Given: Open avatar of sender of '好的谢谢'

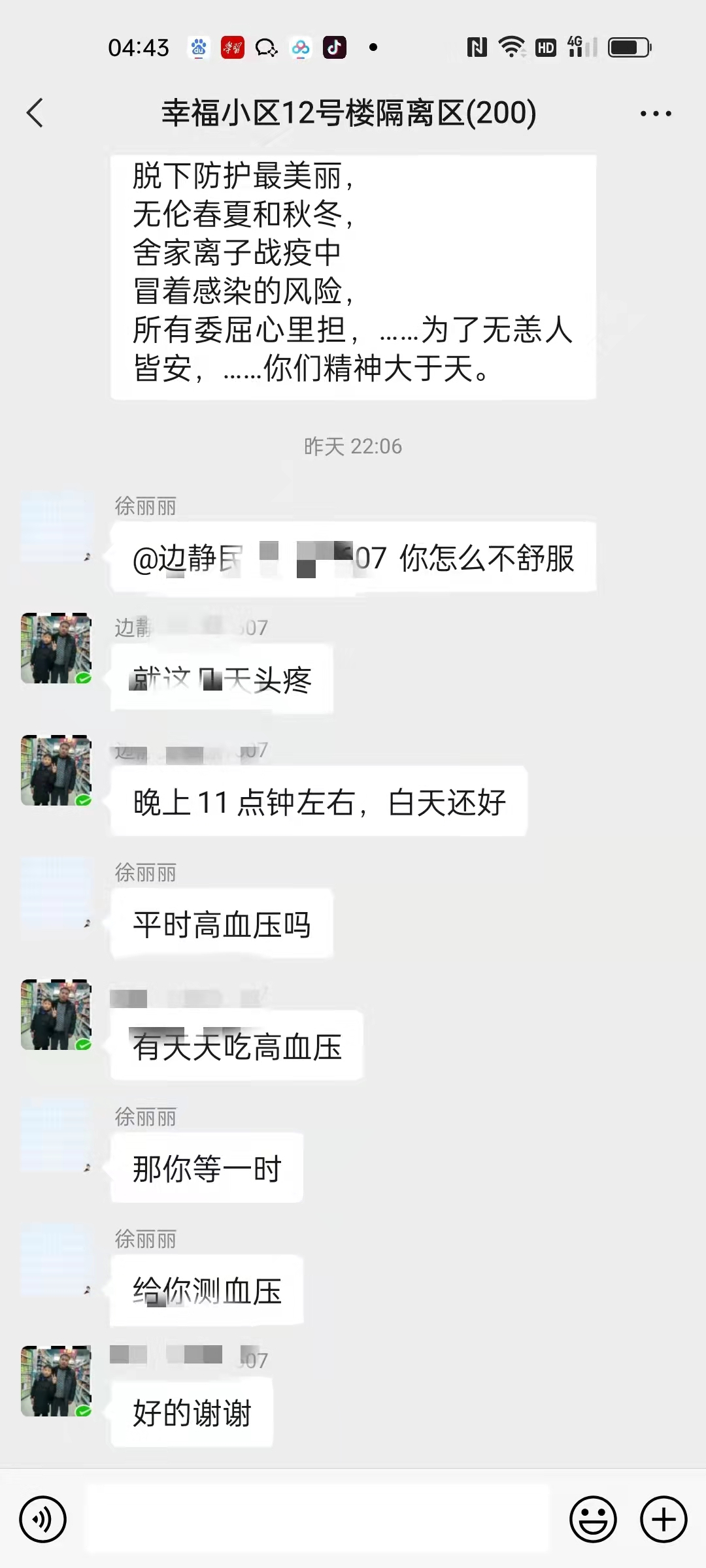Looking at the screenshot, I should point(56,1380).
